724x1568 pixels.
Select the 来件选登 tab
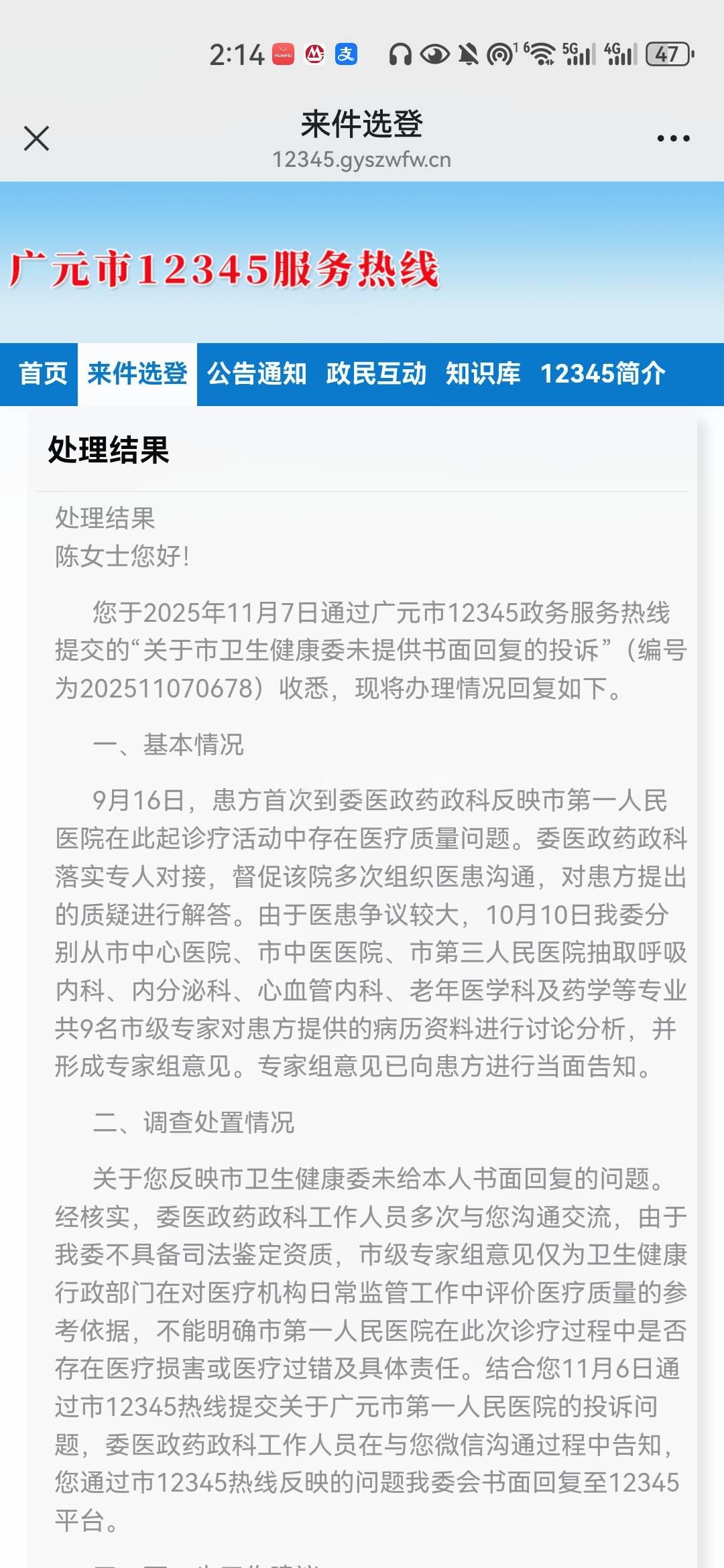[x=137, y=374]
